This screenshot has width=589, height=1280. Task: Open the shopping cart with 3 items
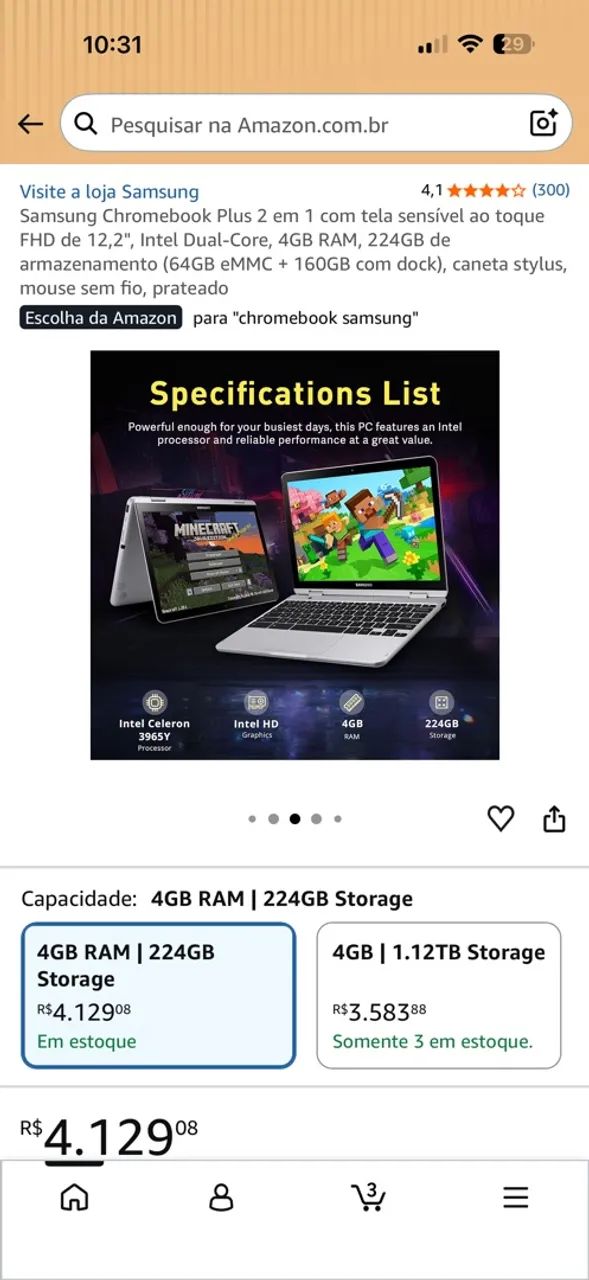coord(368,1196)
